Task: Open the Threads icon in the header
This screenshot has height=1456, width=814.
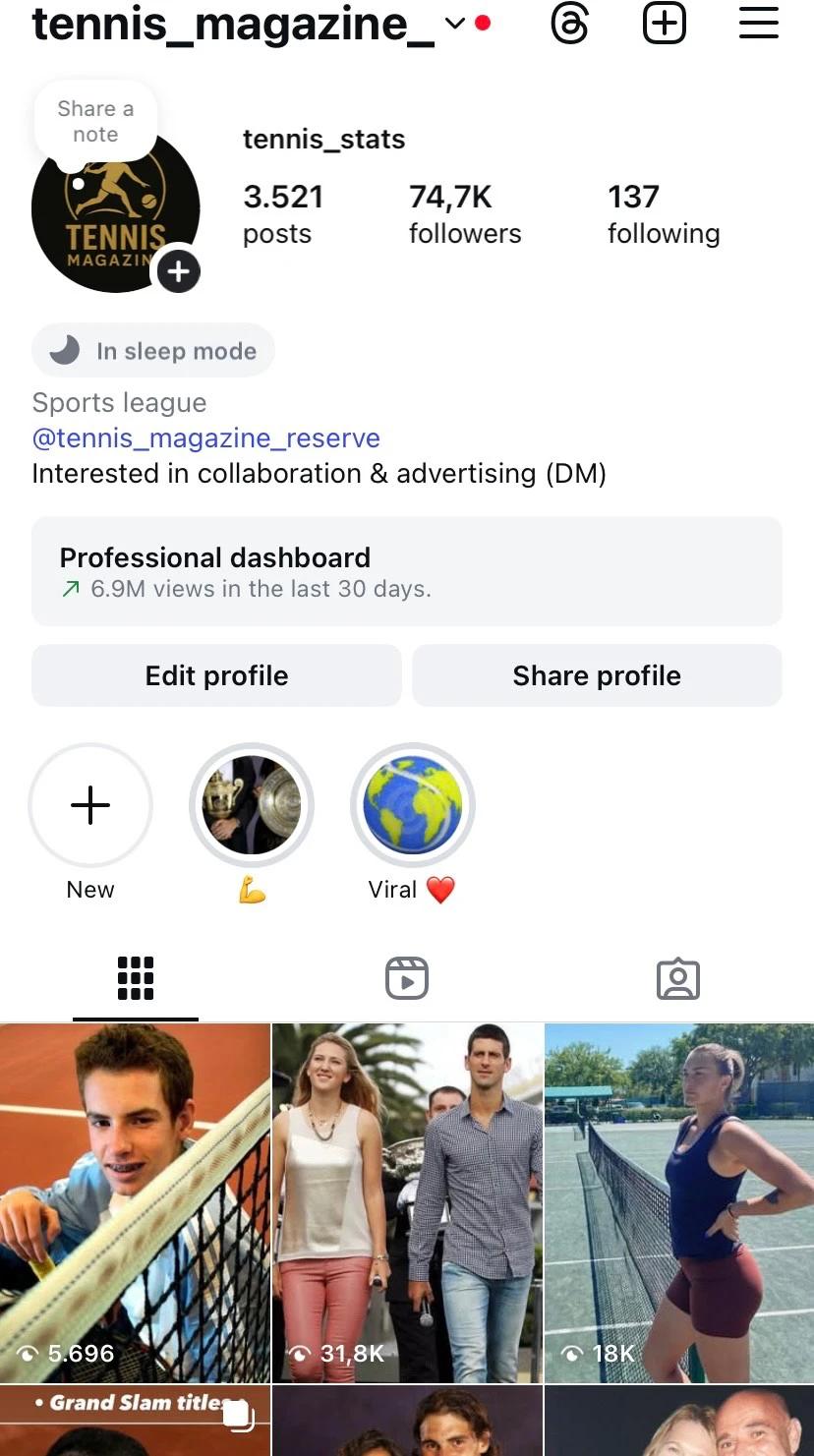Action: pyautogui.click(x=569, y=24)
